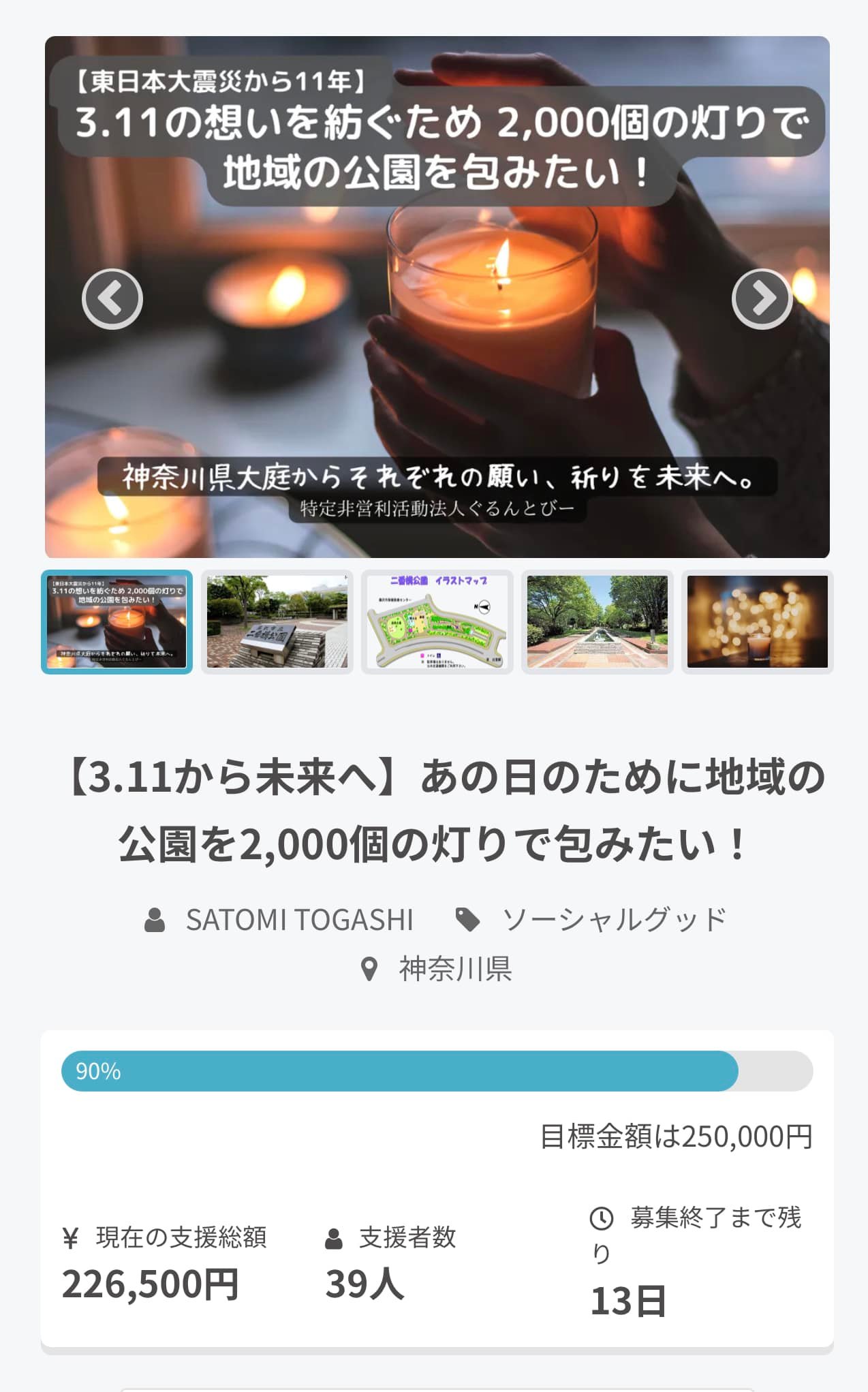Show the previous carousel image

pyautogui.click(x=112, y=298)
